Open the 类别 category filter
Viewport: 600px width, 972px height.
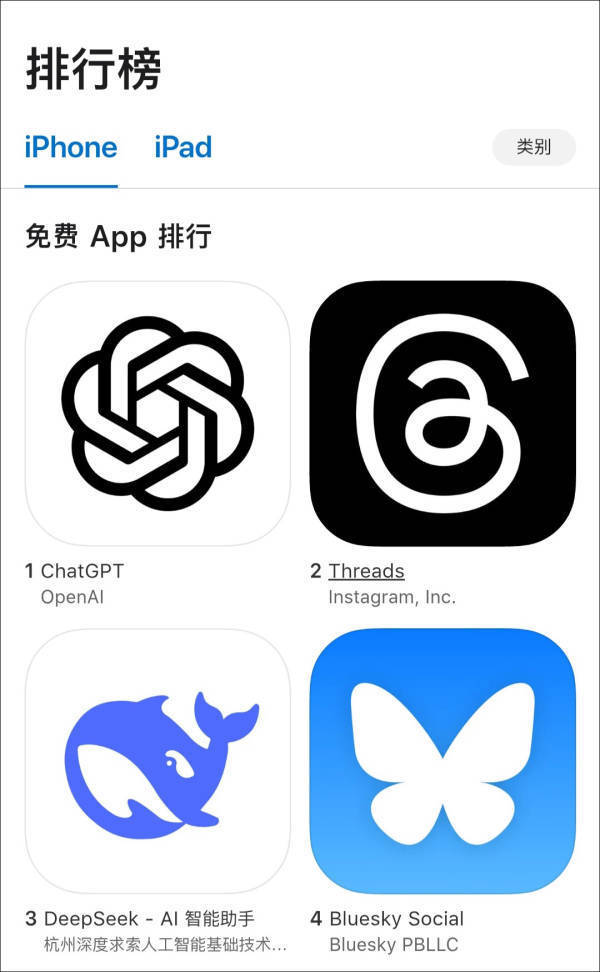click(534, 147)
